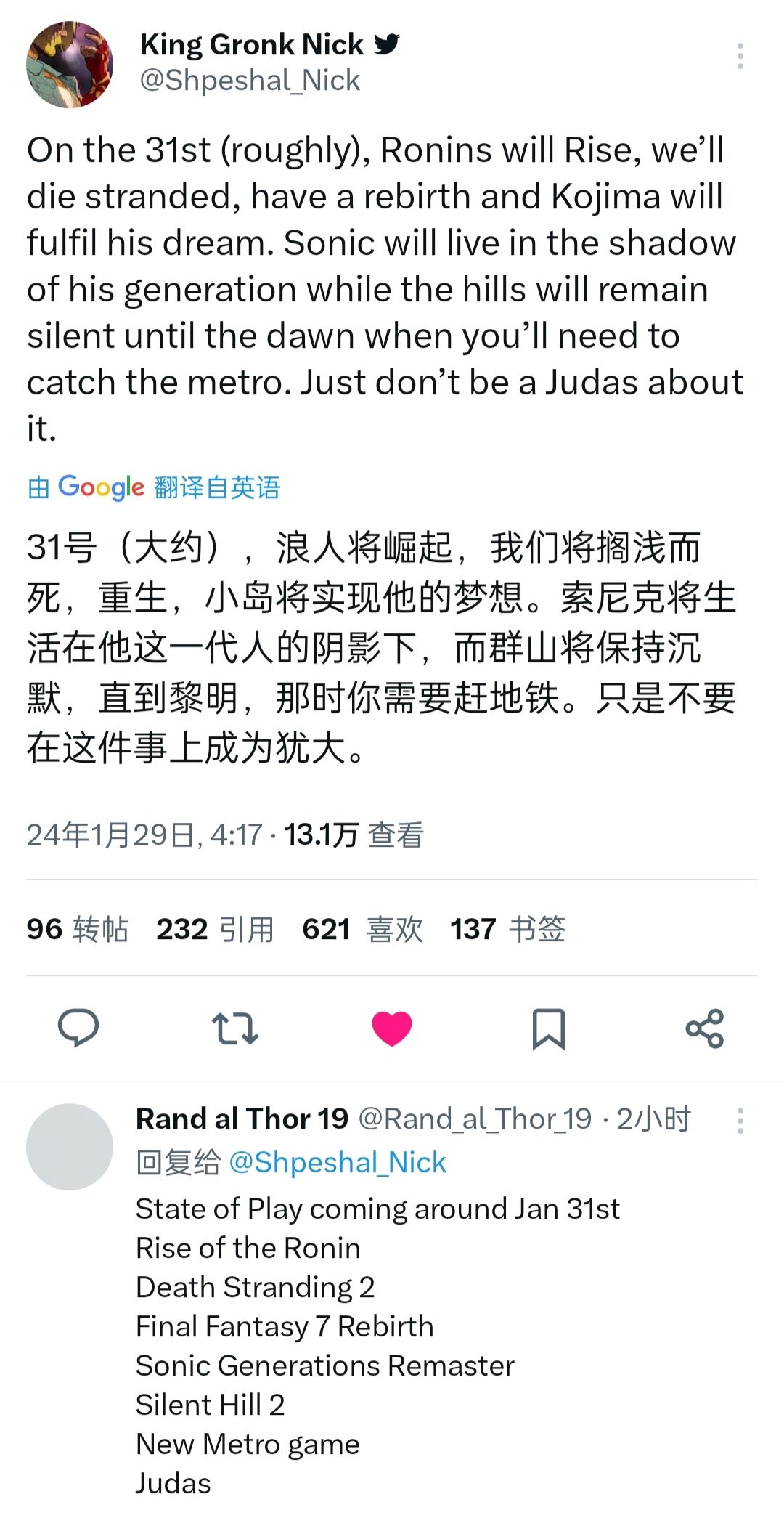The image size is (784, 1518).
Task: Share this tweet
Action: click(705, 1028)
